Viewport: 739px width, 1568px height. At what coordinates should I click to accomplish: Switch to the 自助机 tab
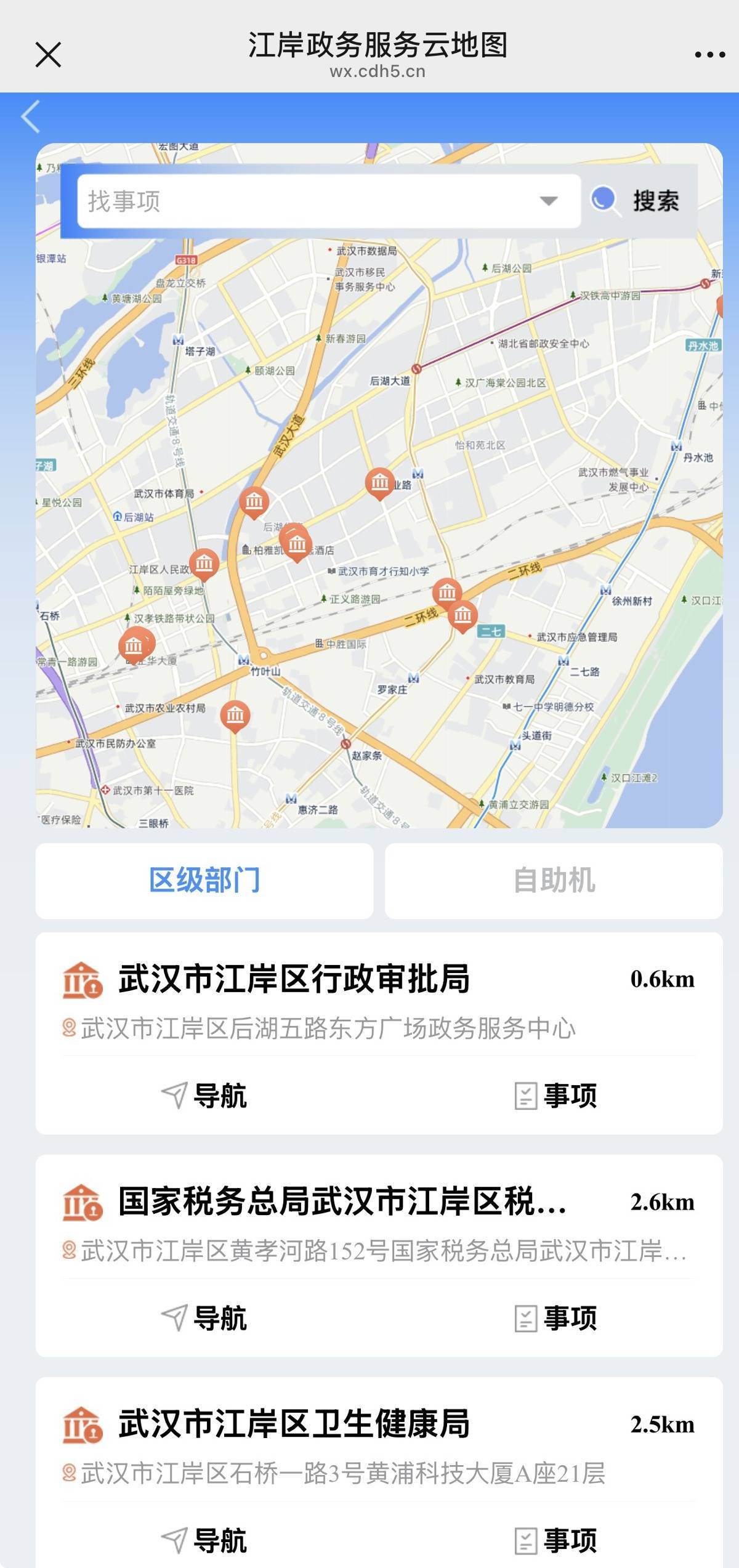point(554,880)
